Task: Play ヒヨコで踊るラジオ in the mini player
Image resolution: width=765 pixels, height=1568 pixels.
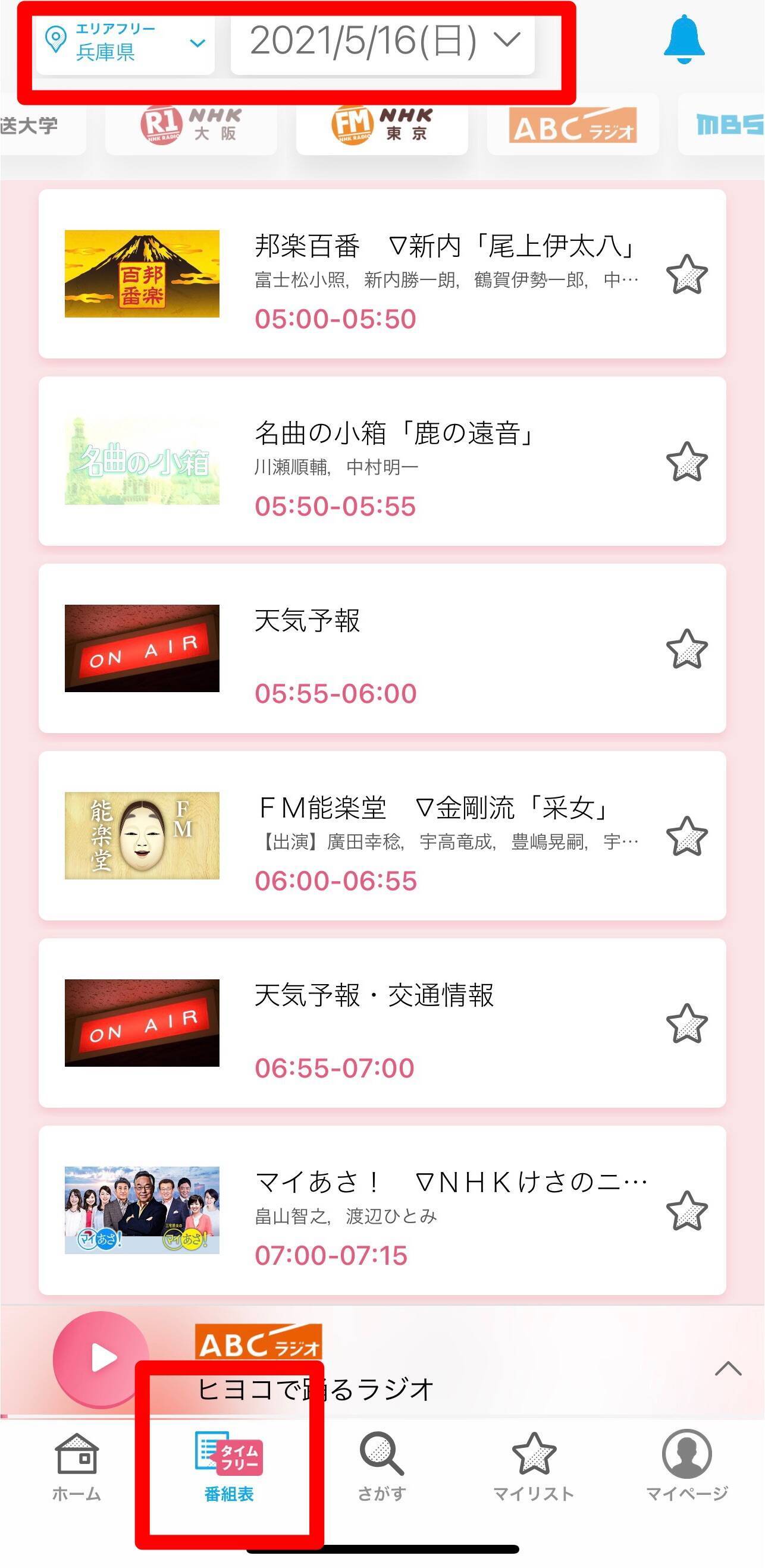Action: point(102,1359)
